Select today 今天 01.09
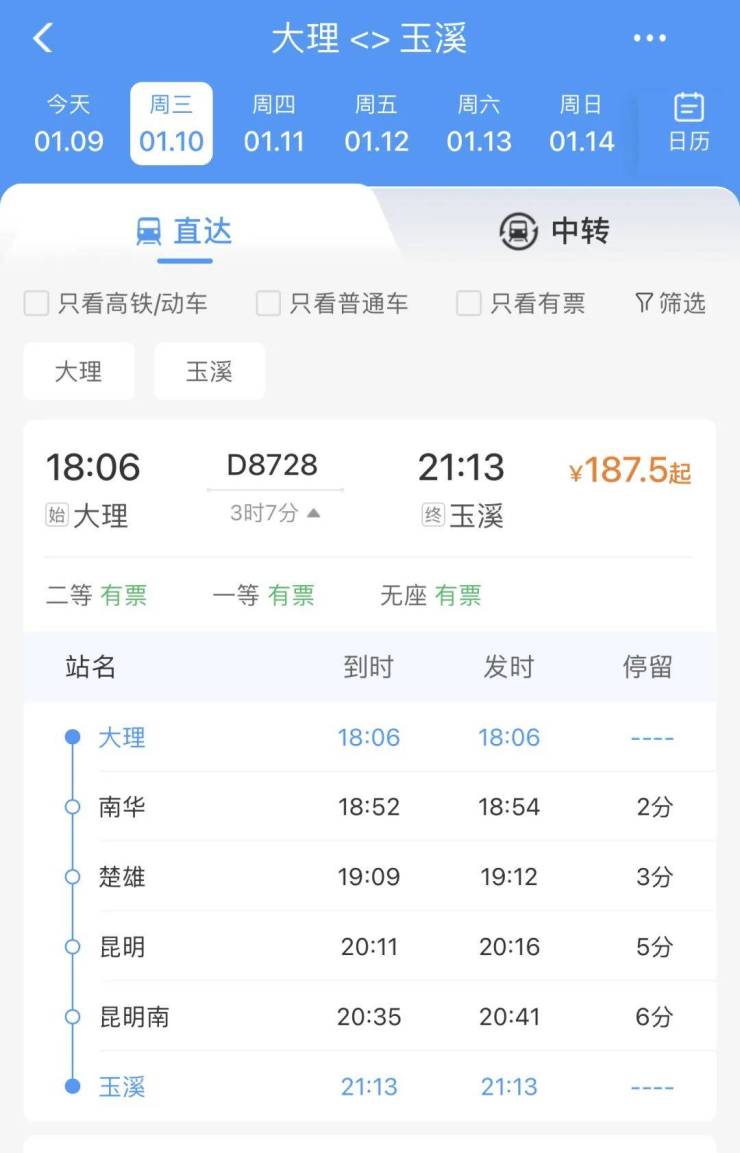 68,123
